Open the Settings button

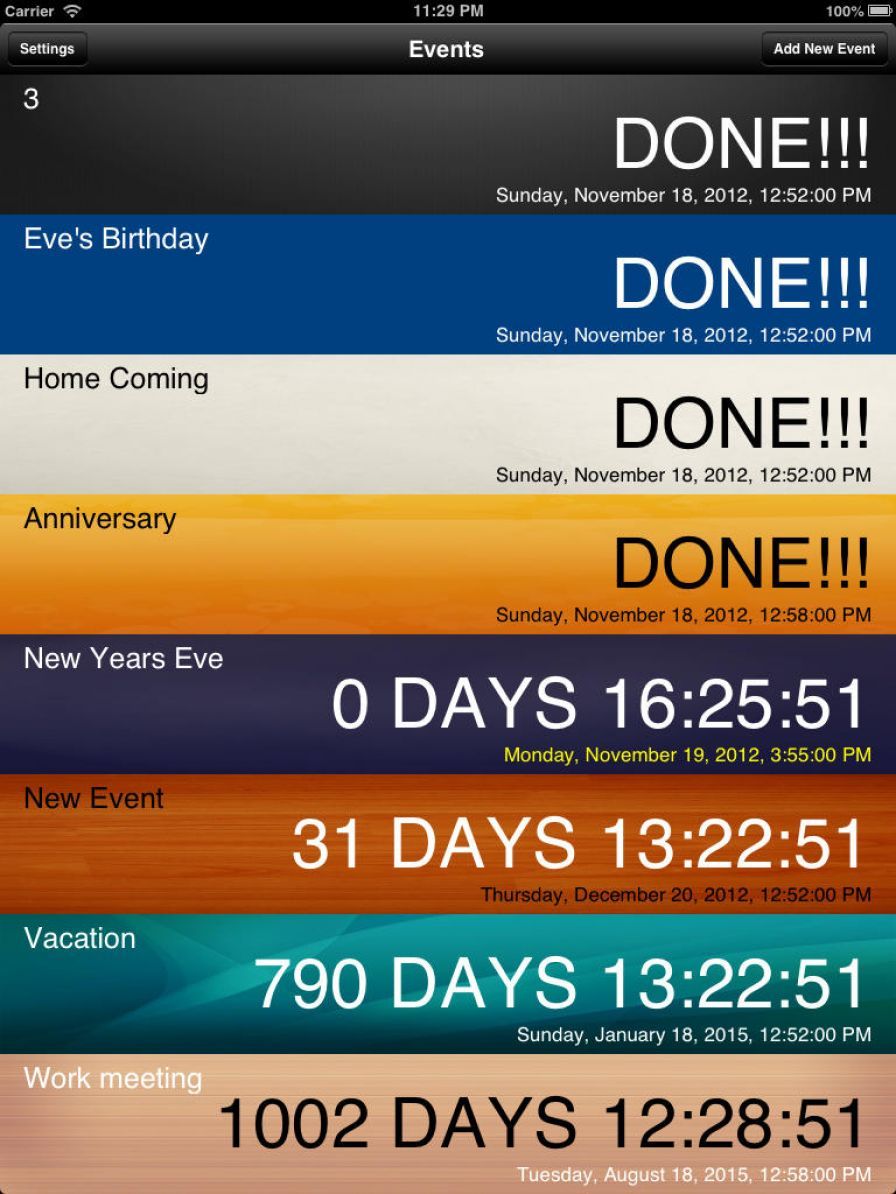click(47, 48)
